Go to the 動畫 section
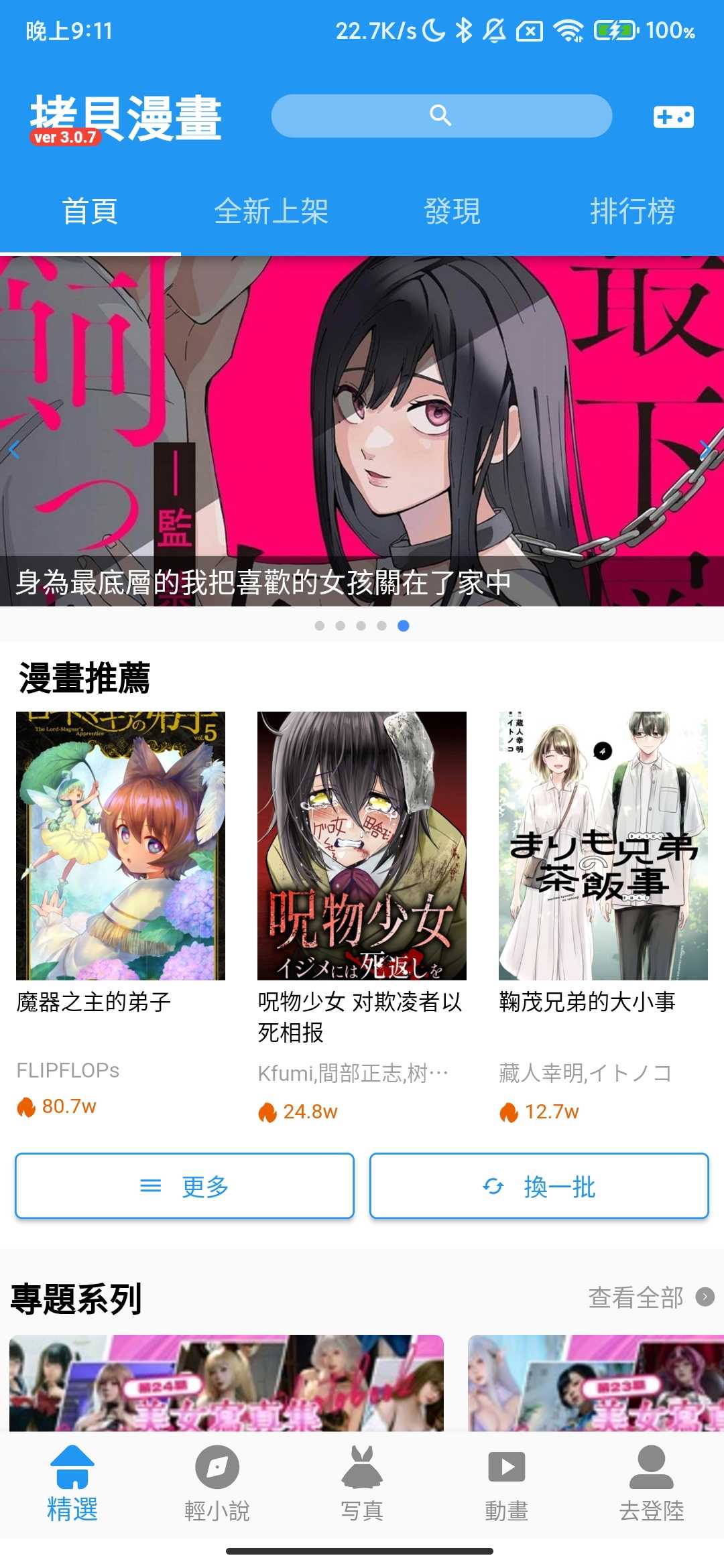724x1568 pixels. coord(507,1482)
